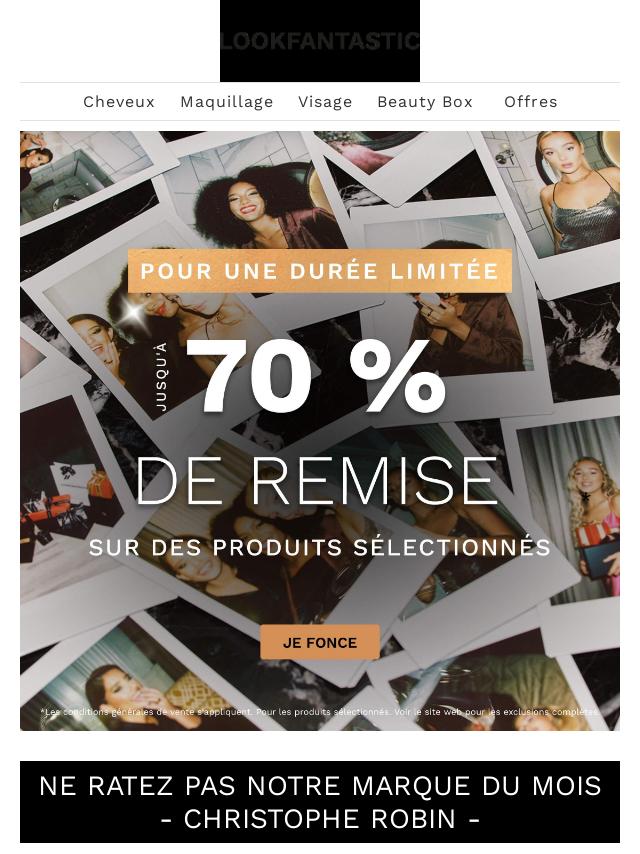Go to the Maquillage section

[226, 102]
